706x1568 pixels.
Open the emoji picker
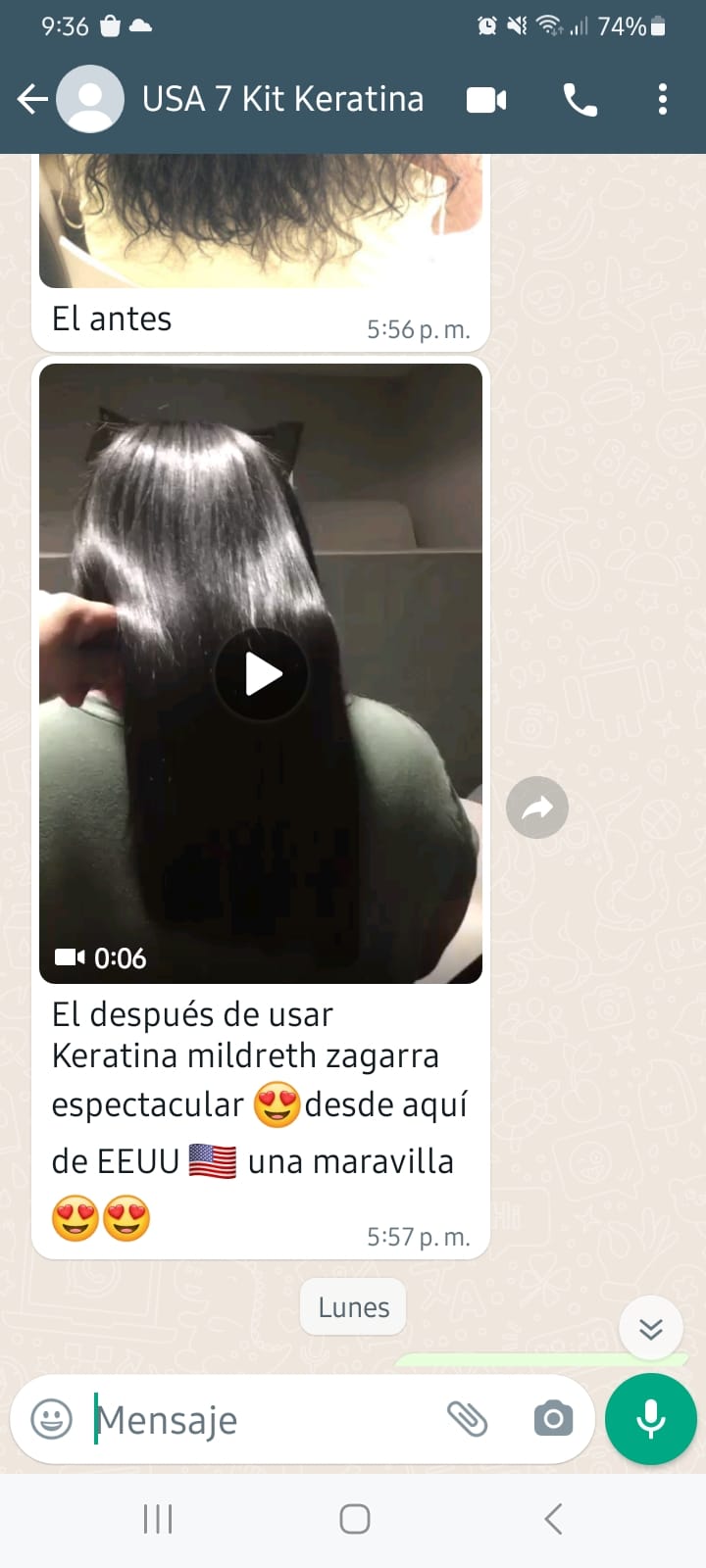[x=52, y=1419]
